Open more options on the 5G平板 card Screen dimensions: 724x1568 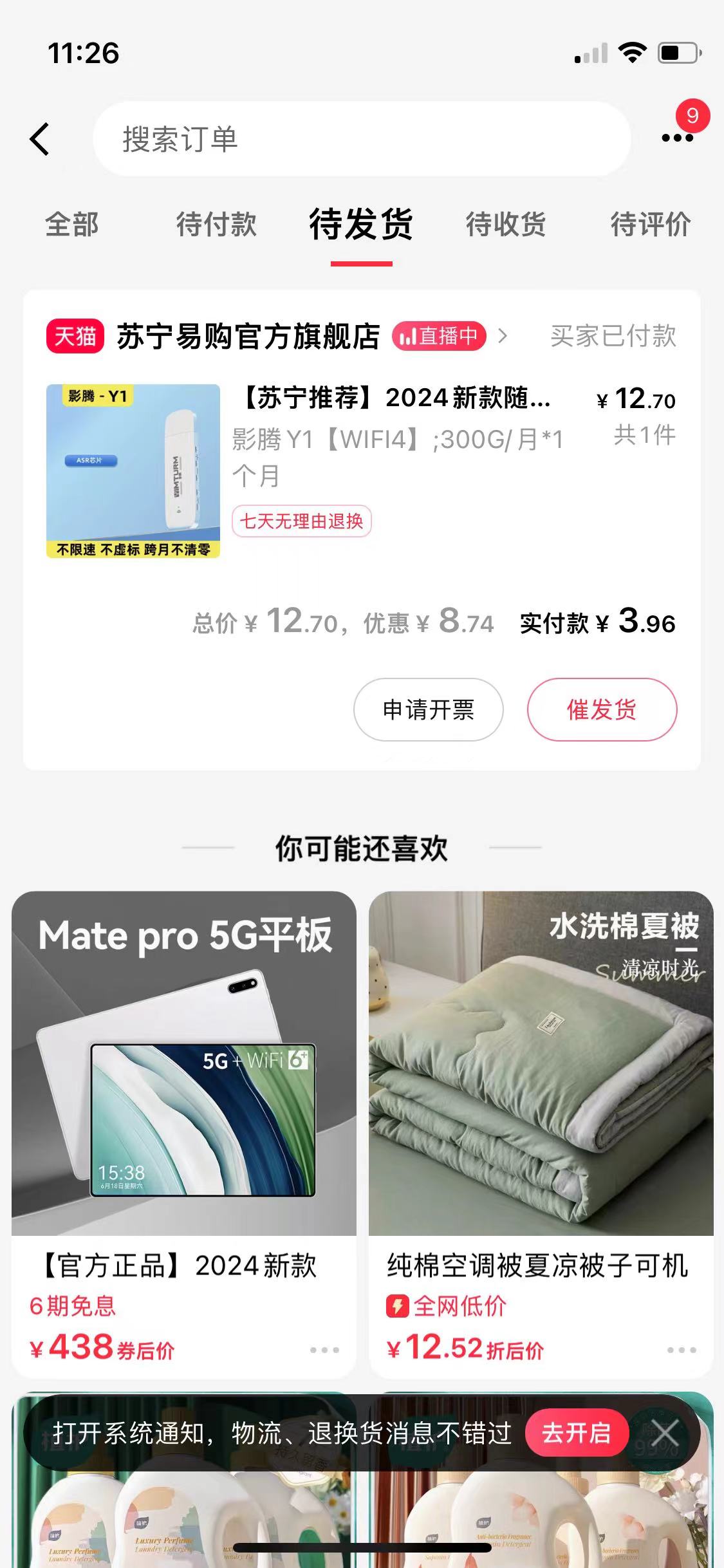point(324,1350)
